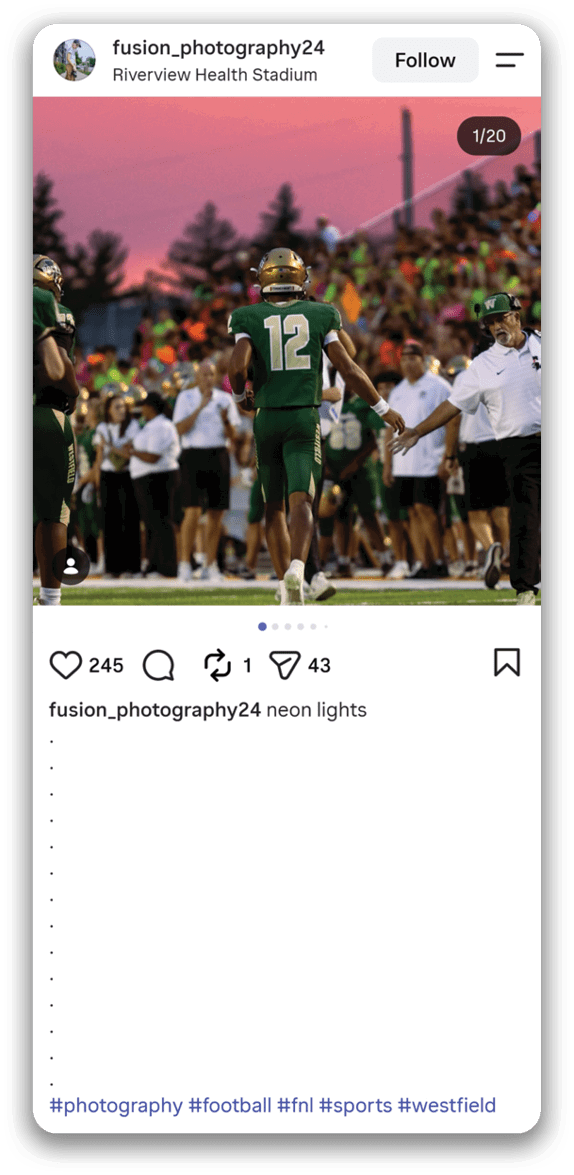
Task: Open the #fnl hashtag
Action: (295, 1105)
